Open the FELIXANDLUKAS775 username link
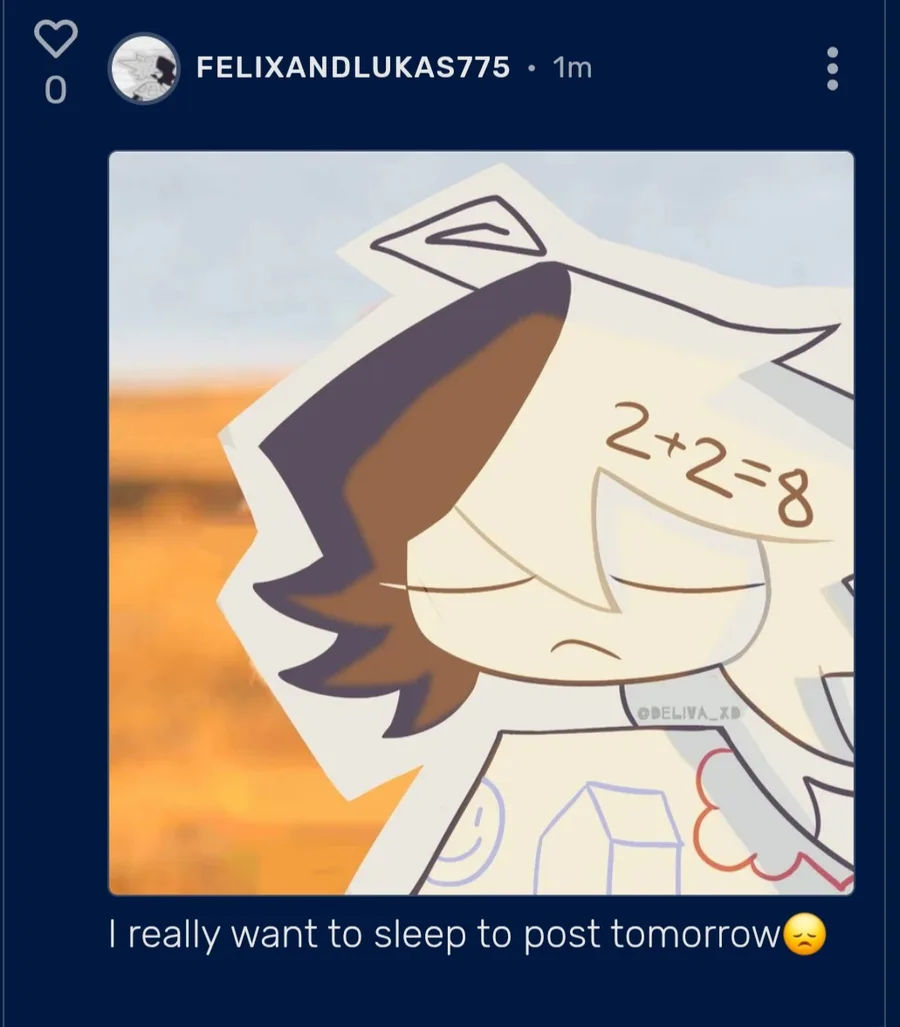 pos(353,68)
